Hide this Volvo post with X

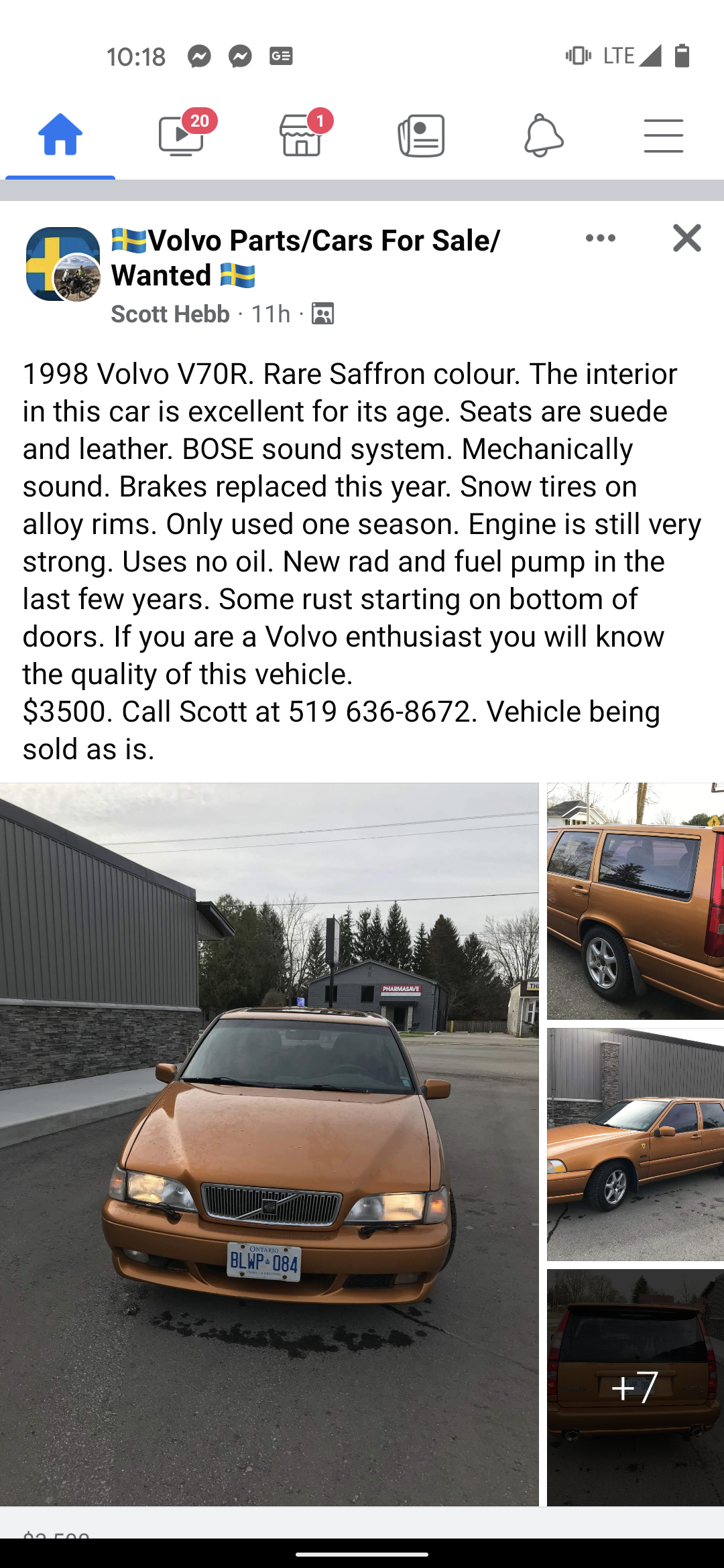(686, 239)
